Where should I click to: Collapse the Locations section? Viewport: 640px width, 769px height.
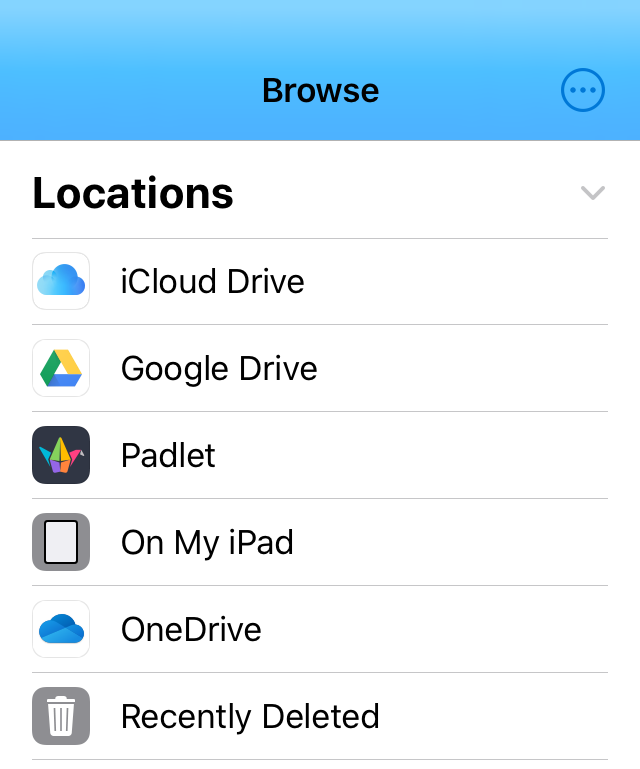[593, 193]
